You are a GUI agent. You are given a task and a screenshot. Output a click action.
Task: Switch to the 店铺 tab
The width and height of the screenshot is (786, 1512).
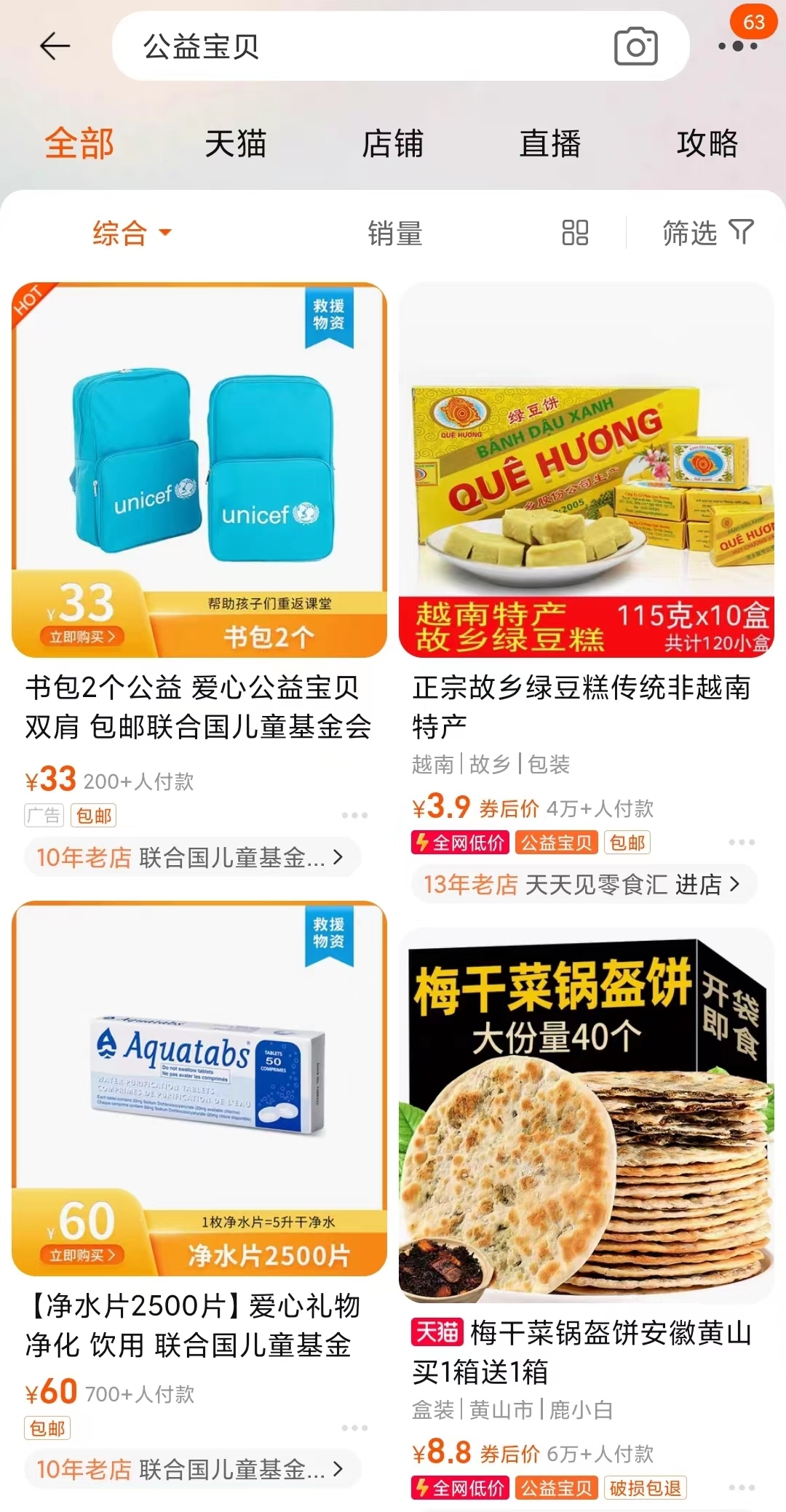[393, 143]
